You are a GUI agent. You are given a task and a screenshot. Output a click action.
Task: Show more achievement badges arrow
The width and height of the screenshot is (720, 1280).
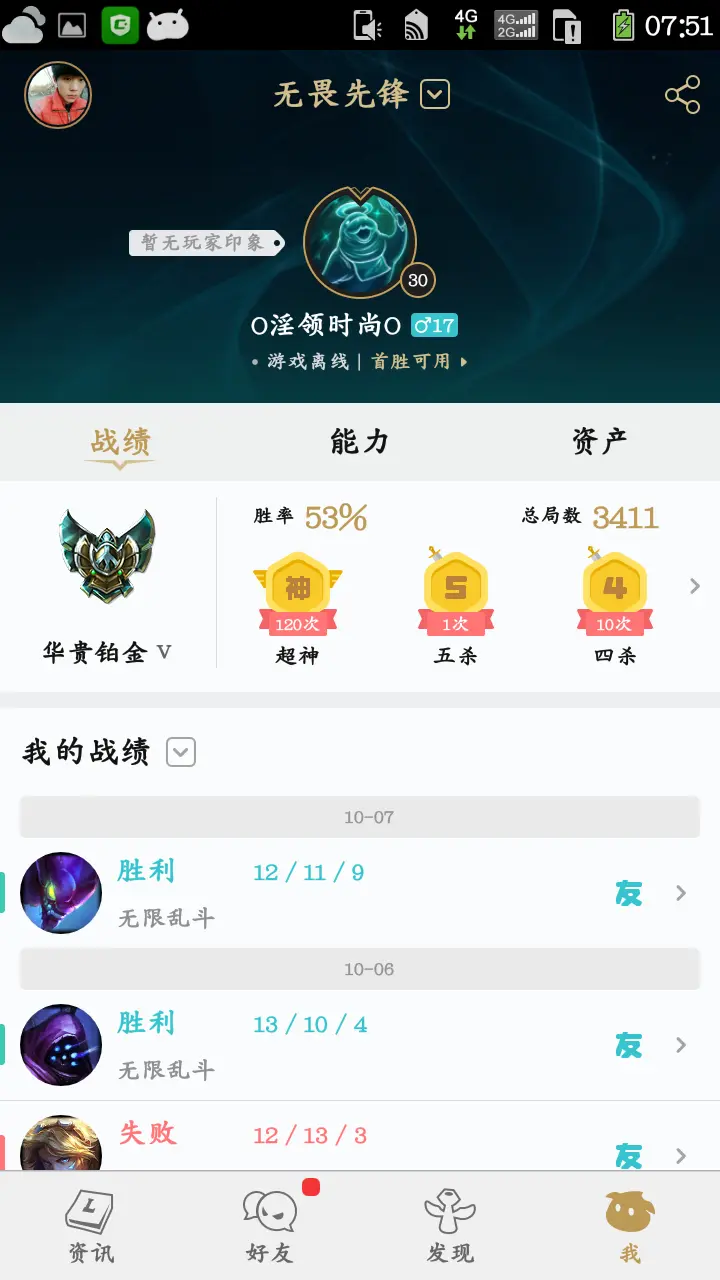[x=695, y=586]
